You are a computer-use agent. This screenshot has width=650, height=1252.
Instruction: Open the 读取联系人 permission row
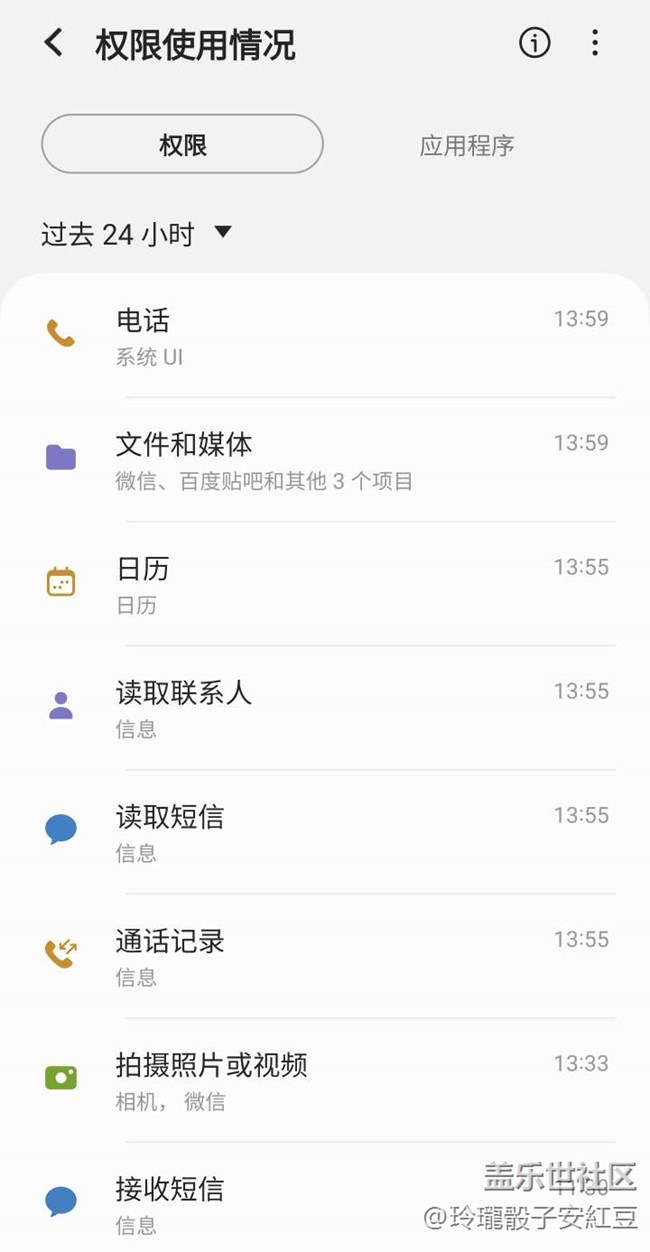(x=325, y=707)
